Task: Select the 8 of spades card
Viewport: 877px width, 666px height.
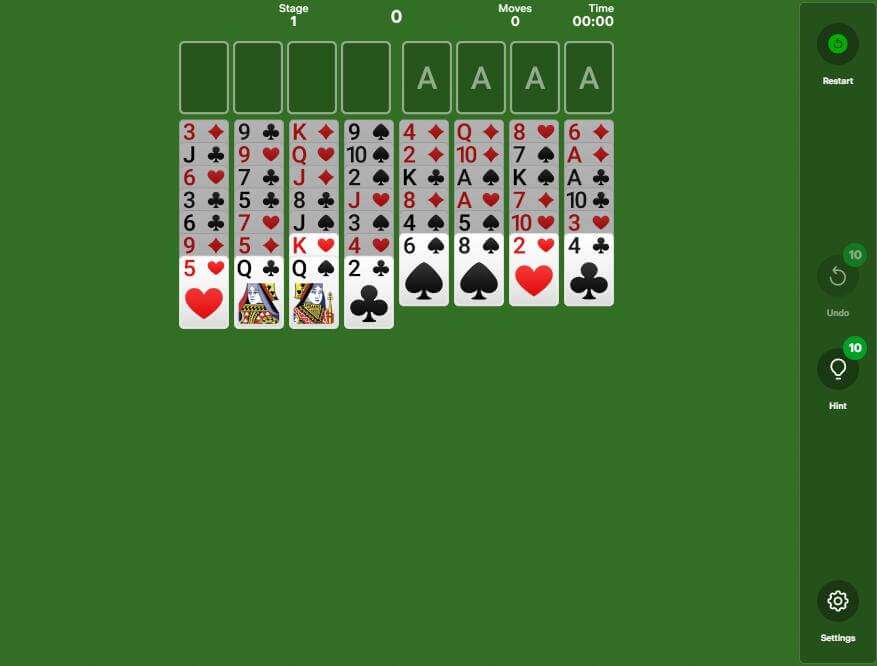Action: (x=479, y=271)
